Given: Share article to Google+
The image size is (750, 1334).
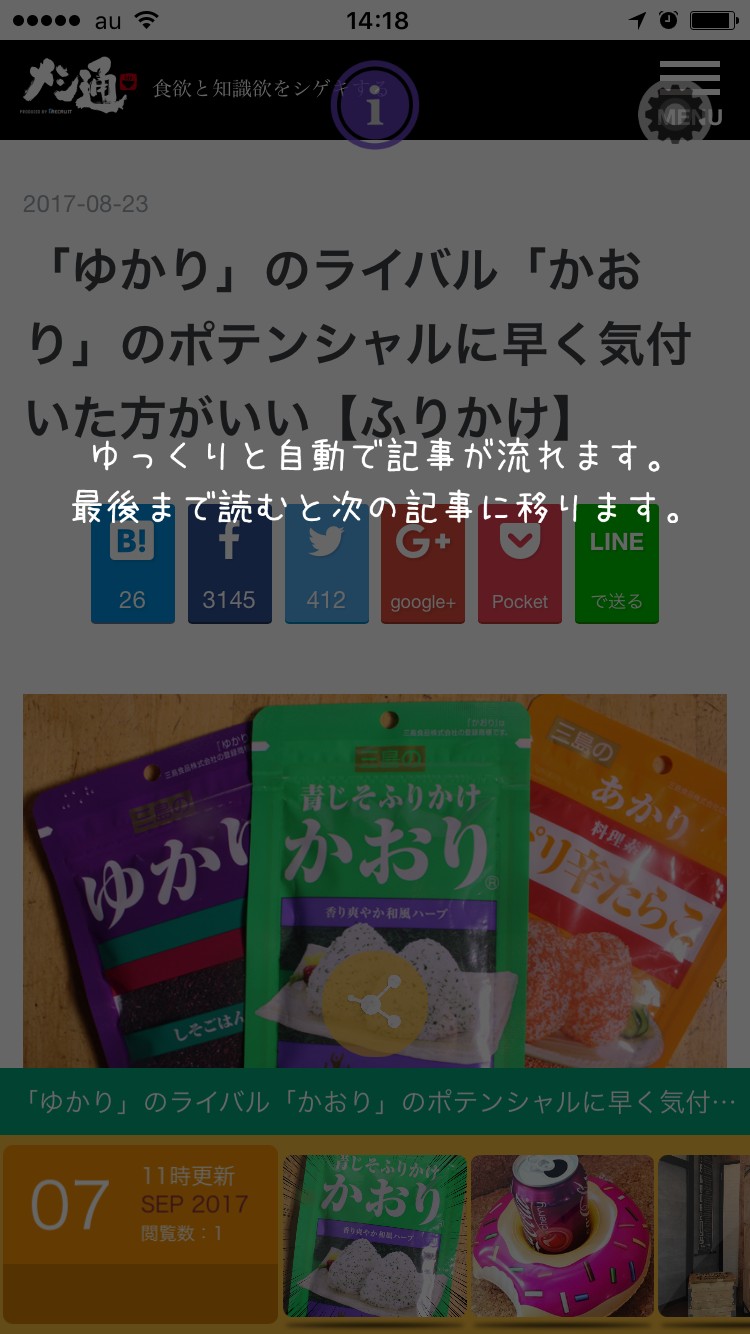Looking at the screenshot, I should (x=423, y=566).
